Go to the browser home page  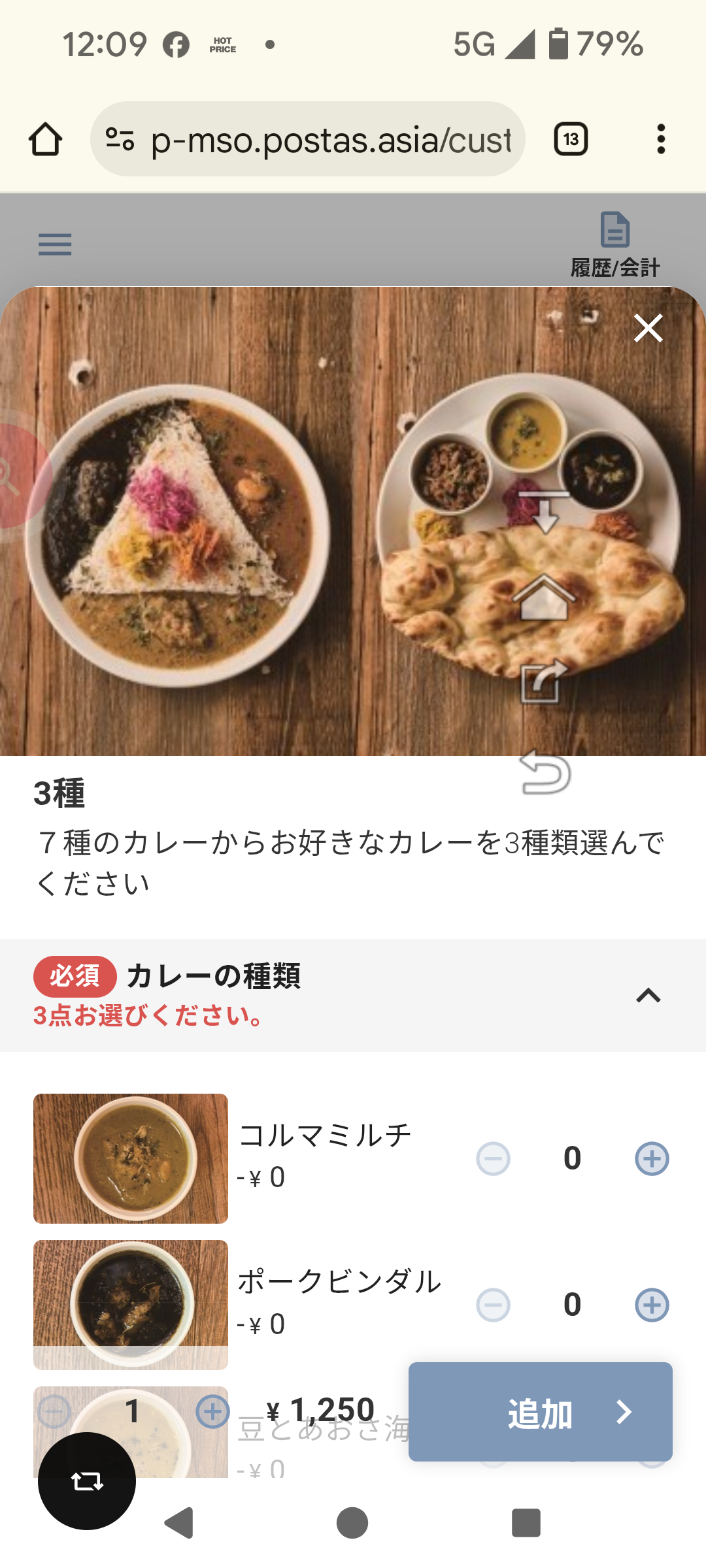pyautogui.click(x=45, y=139)
